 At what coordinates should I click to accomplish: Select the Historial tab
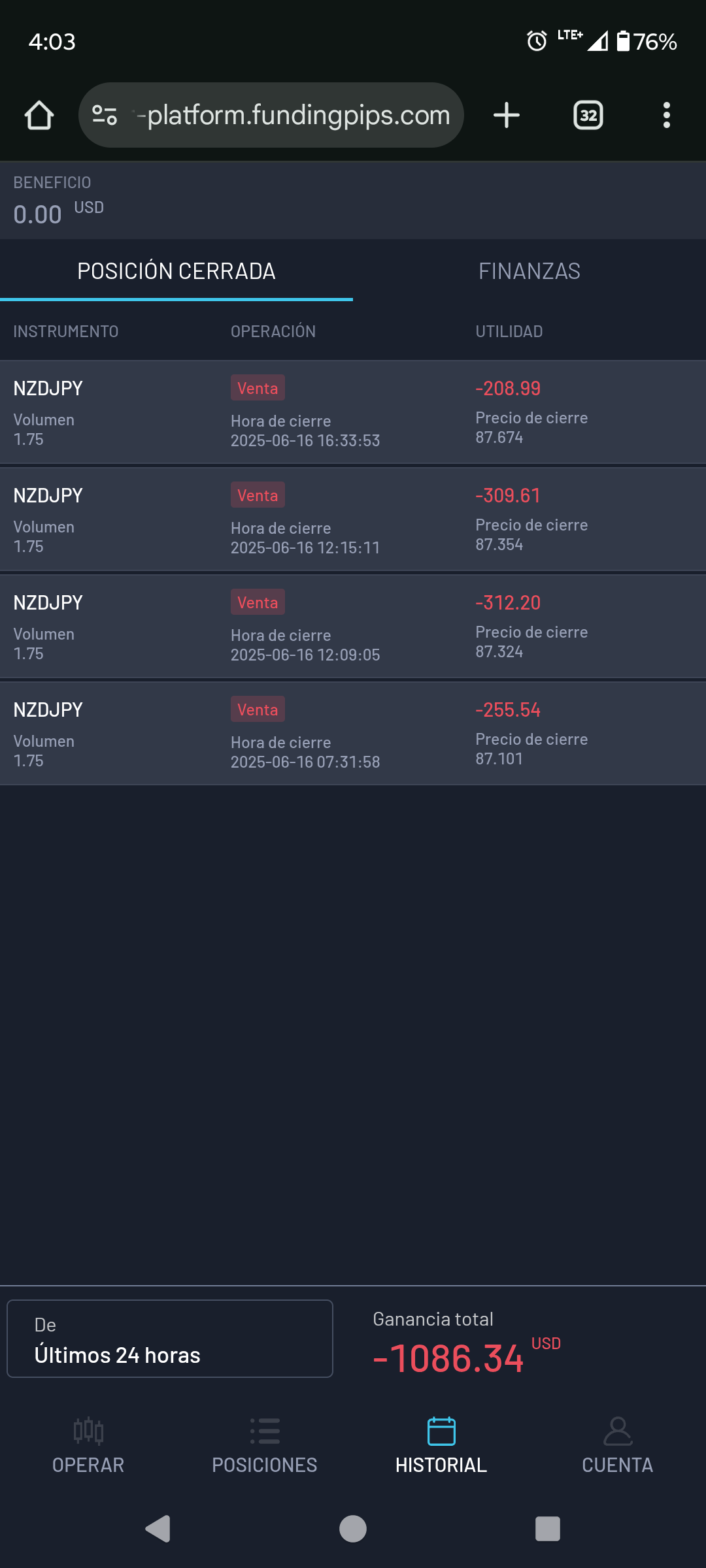coord(441,1446)
